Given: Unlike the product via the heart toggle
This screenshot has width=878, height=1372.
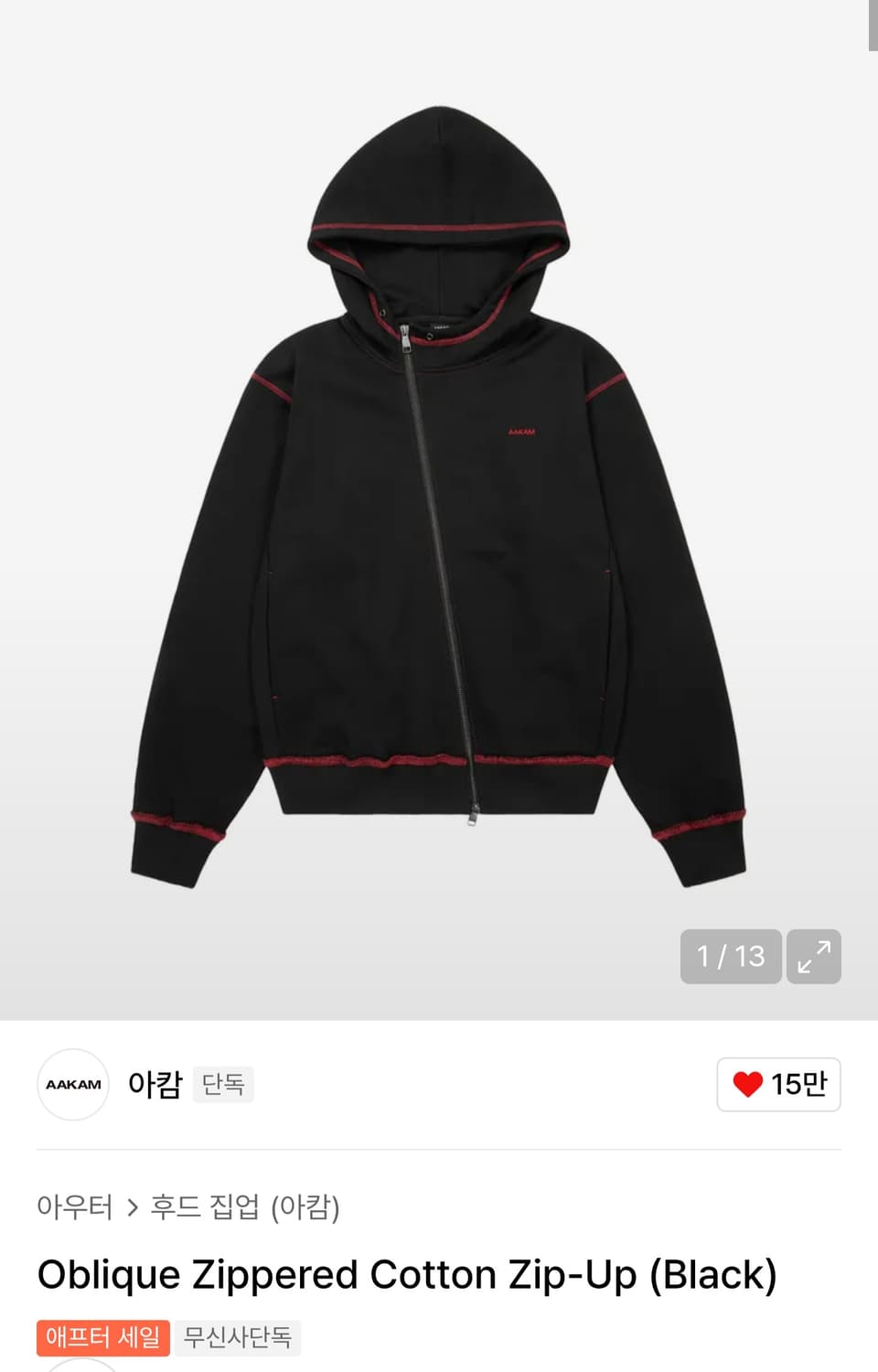Looking at the screenshot, I should 749,1084.
